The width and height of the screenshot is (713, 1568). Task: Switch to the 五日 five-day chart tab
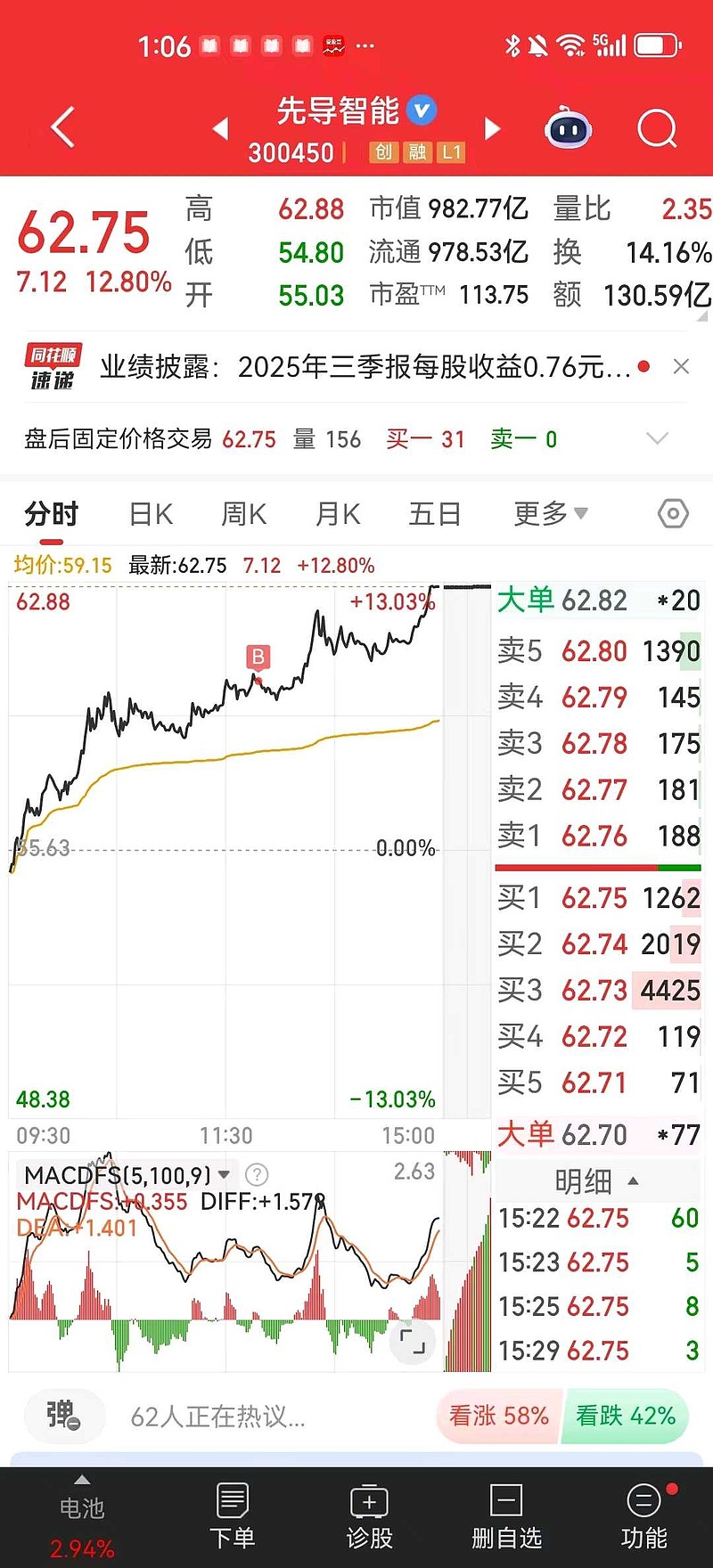pyautogui.click(x=434, y=514)
